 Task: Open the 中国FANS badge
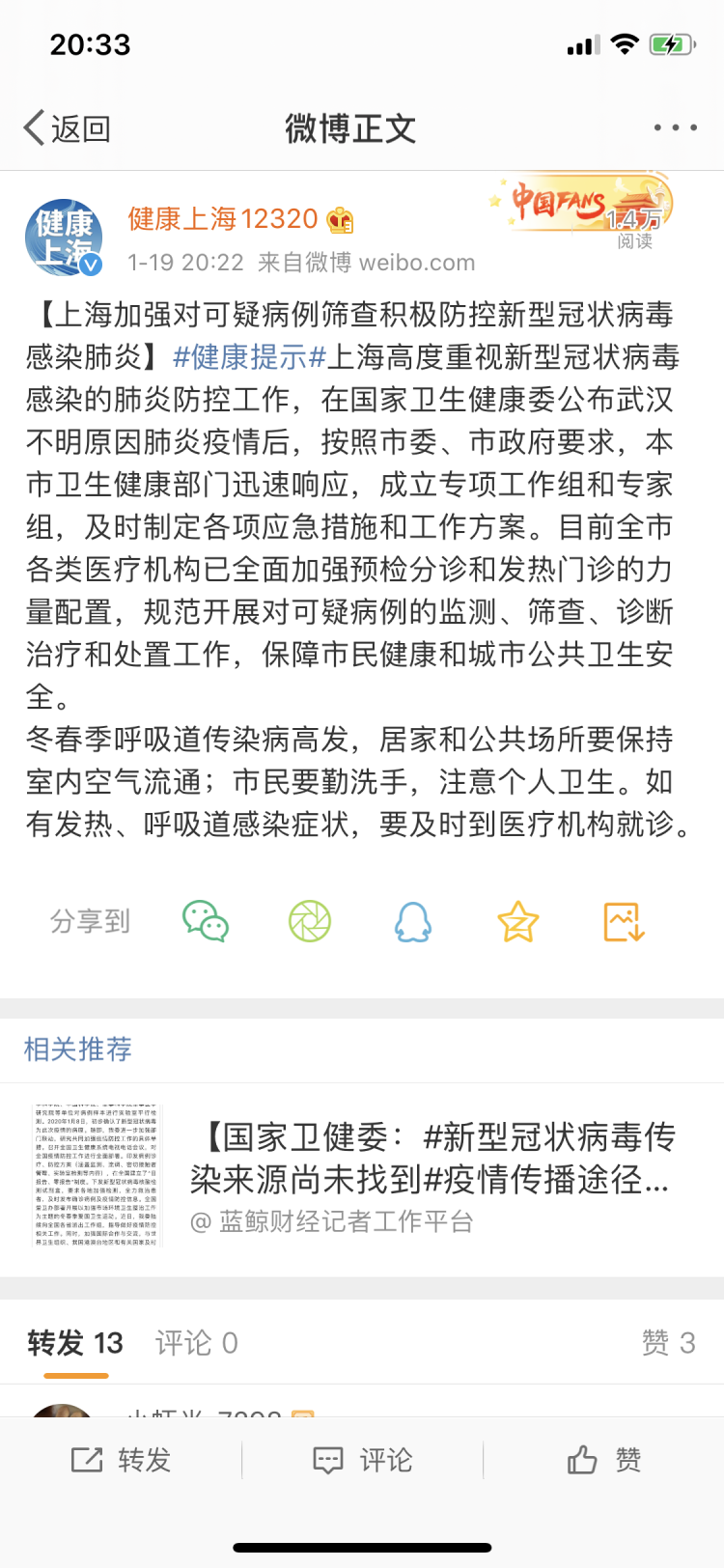[x=579, y=206]
